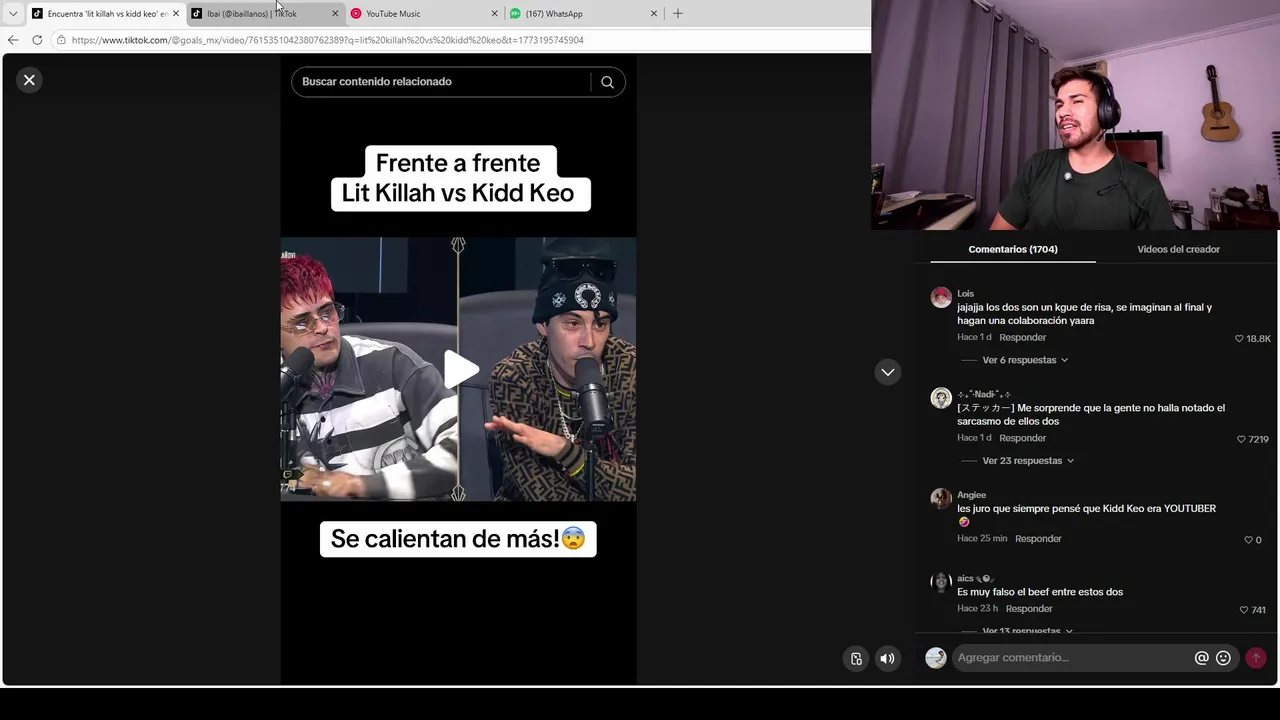Image resolution: width=1280 pixels, height=720 pixels.
Task: Tap the magnifier icon to search related content
Action: tap(607, 82)
